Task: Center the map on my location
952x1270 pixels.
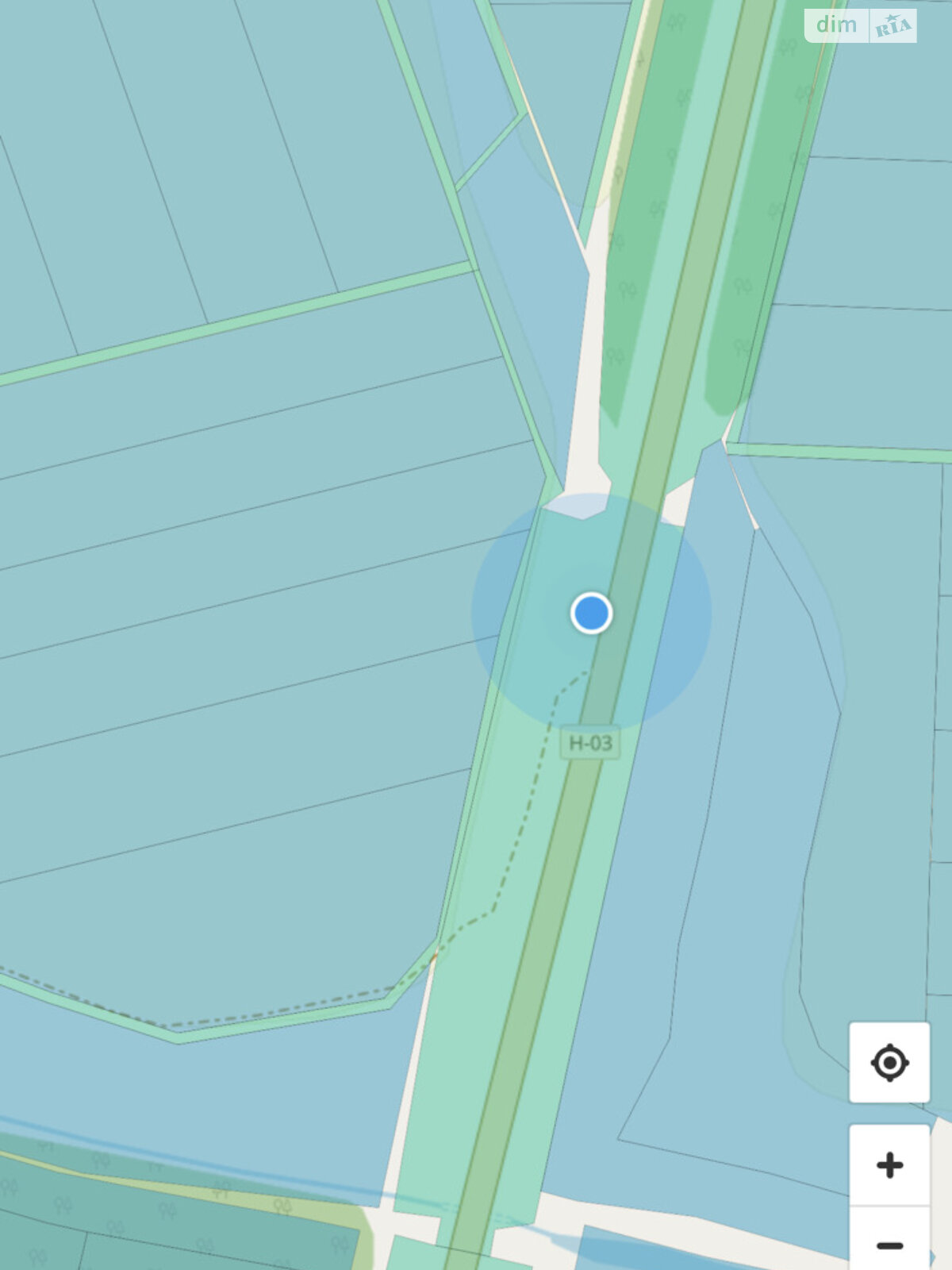Action: [889, 1062]
